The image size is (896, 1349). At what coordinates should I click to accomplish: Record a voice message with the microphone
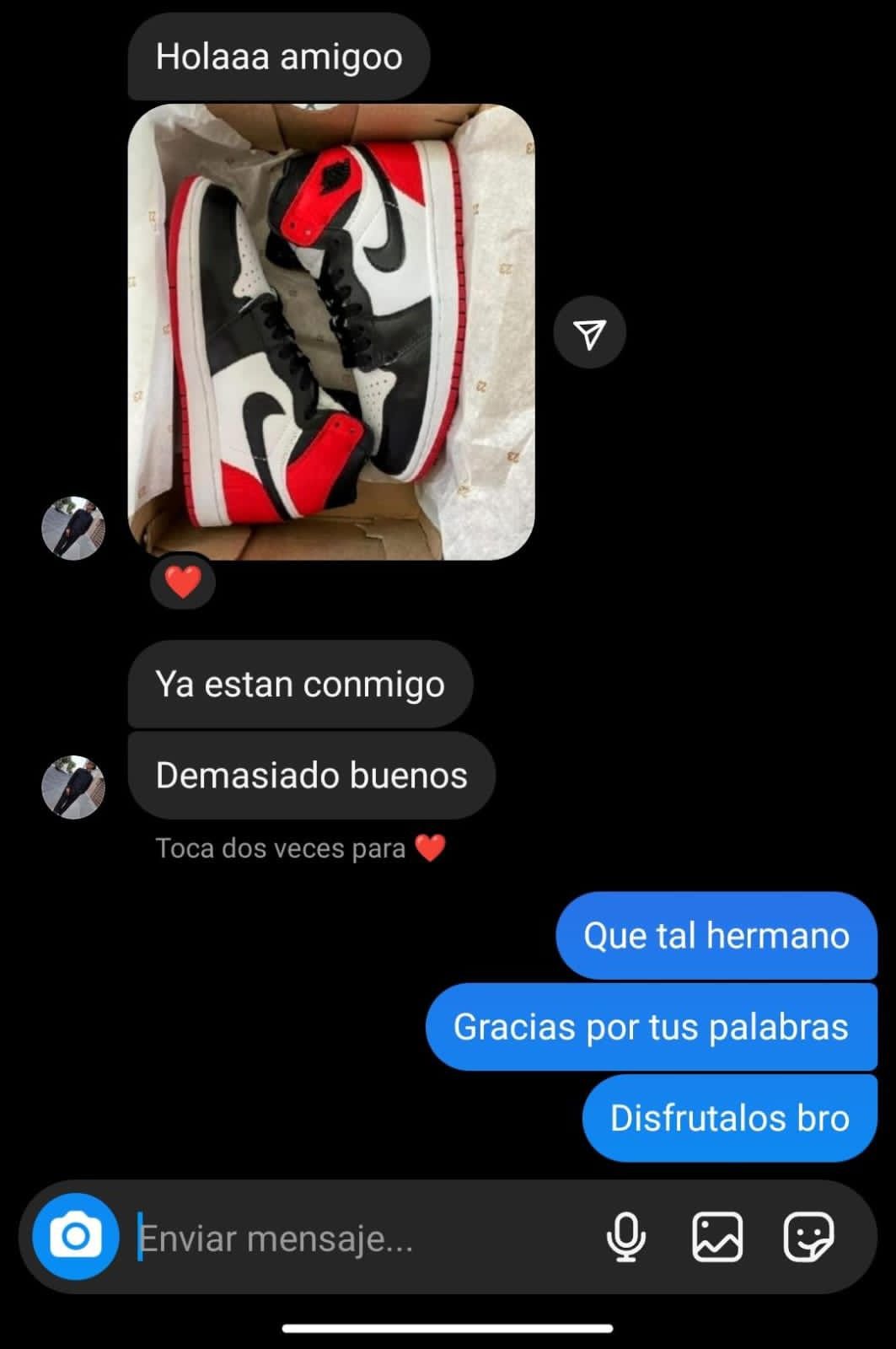[x=625, y=1237]
